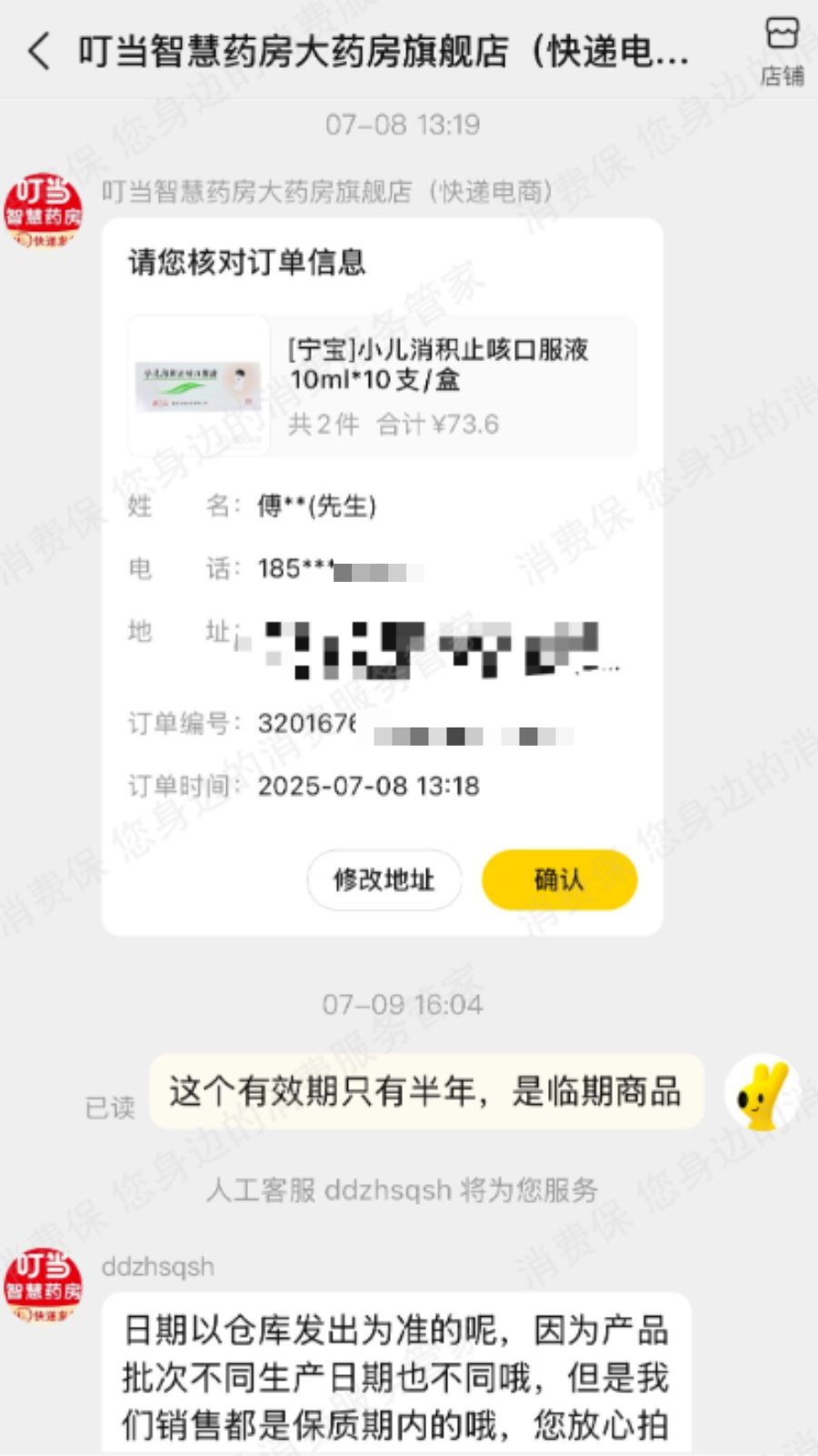
Task: Open the 小儿消积止咳口服液 product card
Action: (382, 386)
